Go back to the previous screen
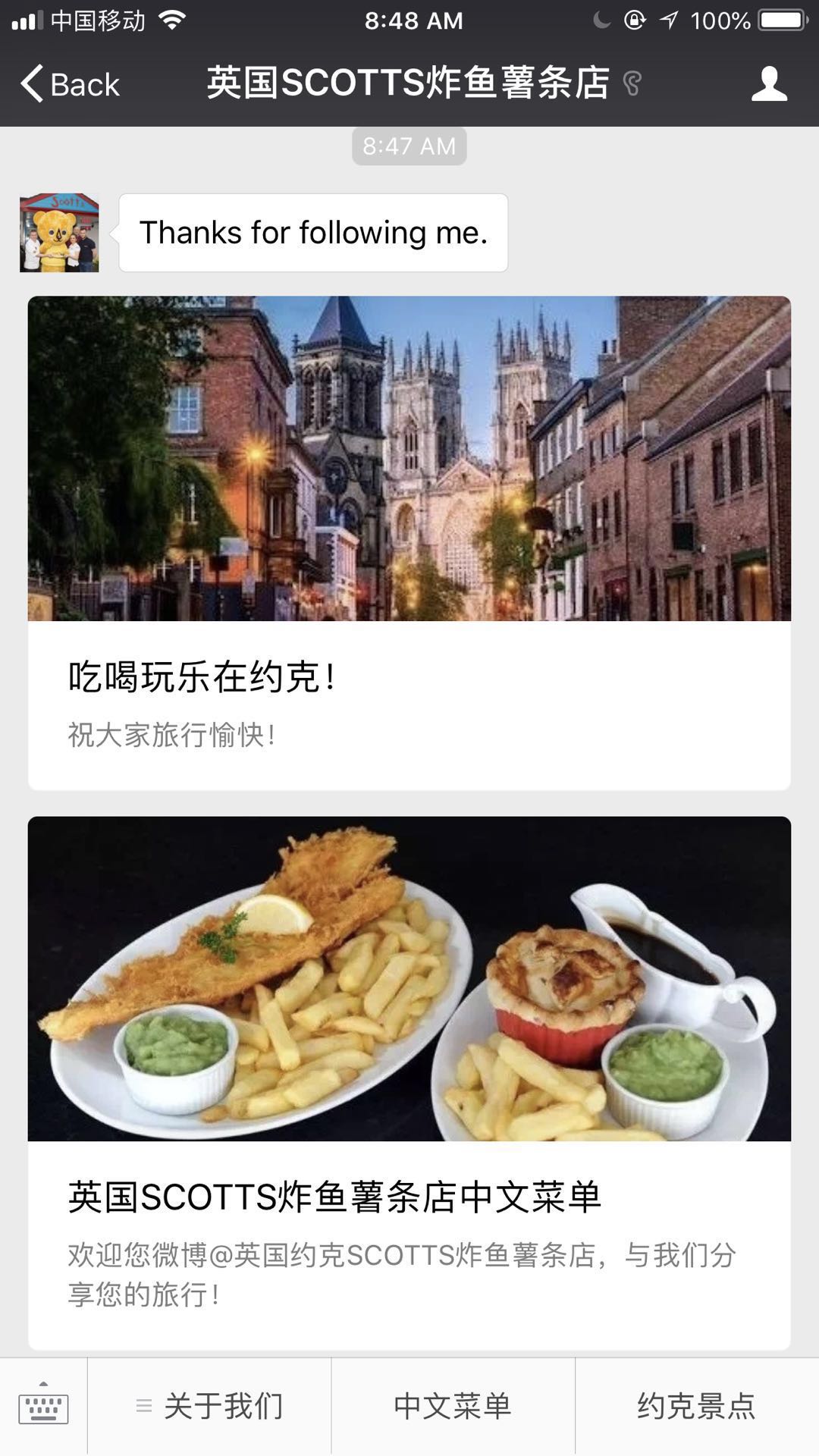 click(70, 83)
